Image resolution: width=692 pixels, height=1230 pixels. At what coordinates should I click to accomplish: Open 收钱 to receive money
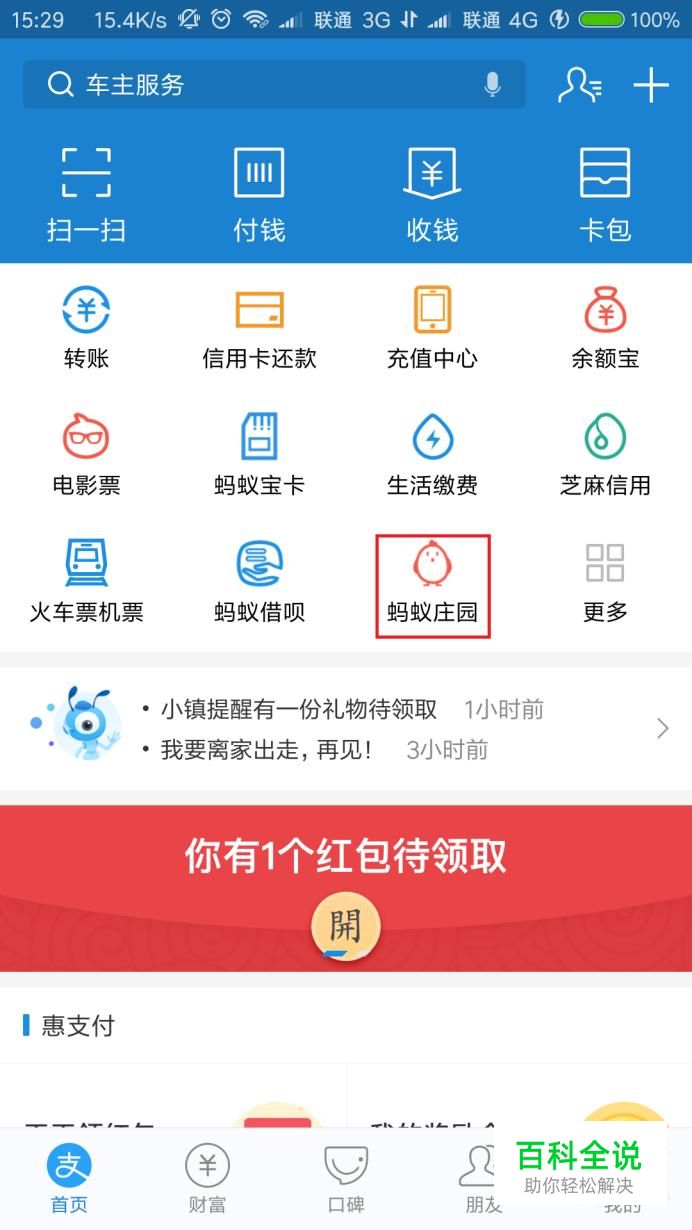[x=432, y=195]
